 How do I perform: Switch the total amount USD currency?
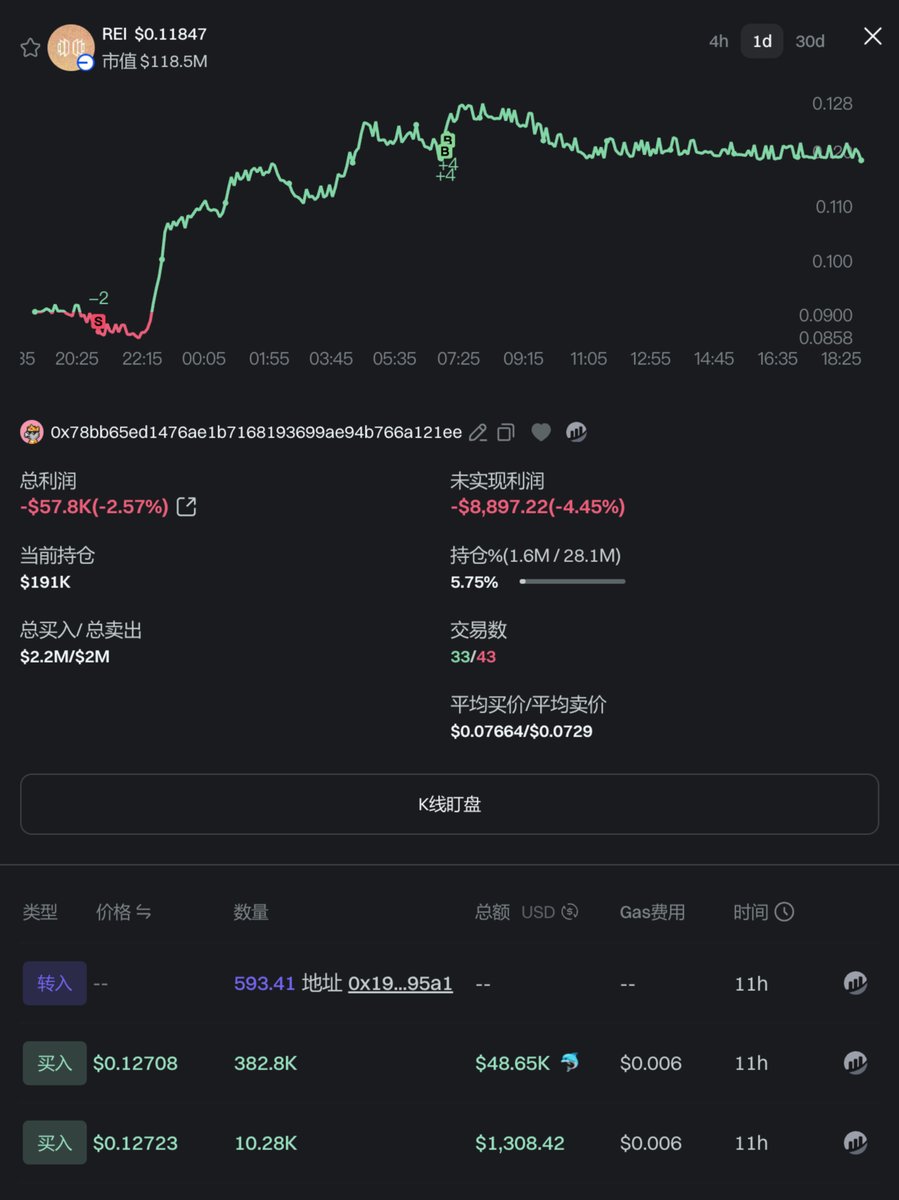click(570, 912)
